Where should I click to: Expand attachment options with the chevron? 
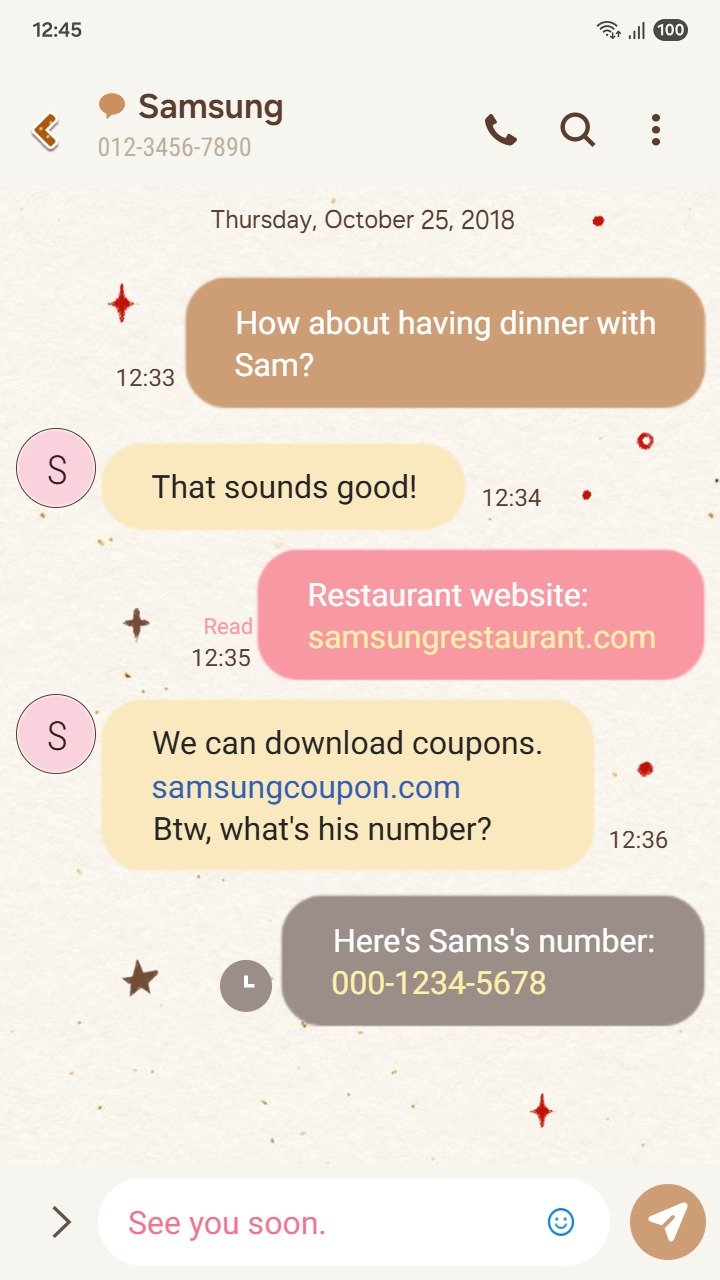[61, 1221]
